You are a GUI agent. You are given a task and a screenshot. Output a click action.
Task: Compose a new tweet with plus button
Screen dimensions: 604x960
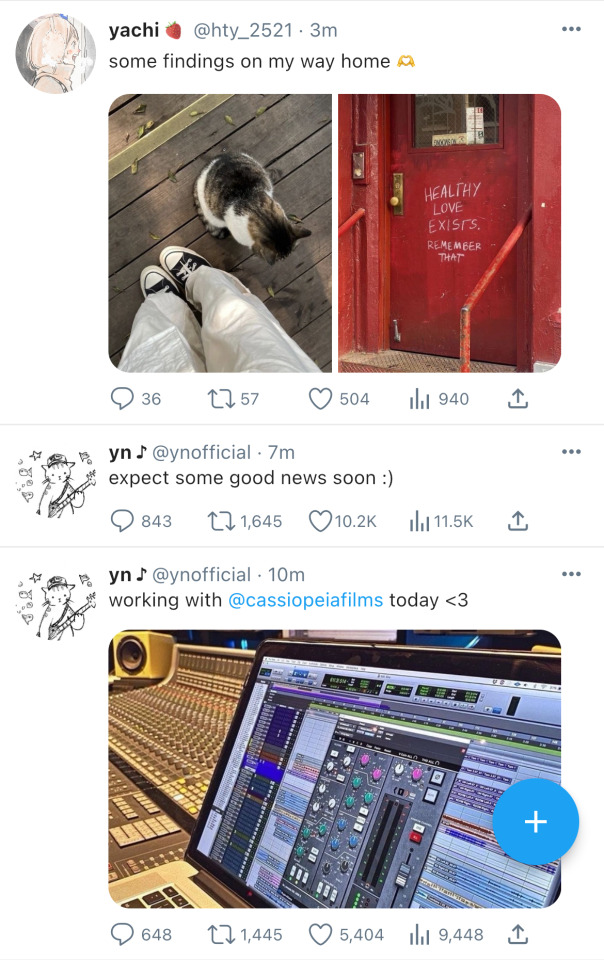535,822
